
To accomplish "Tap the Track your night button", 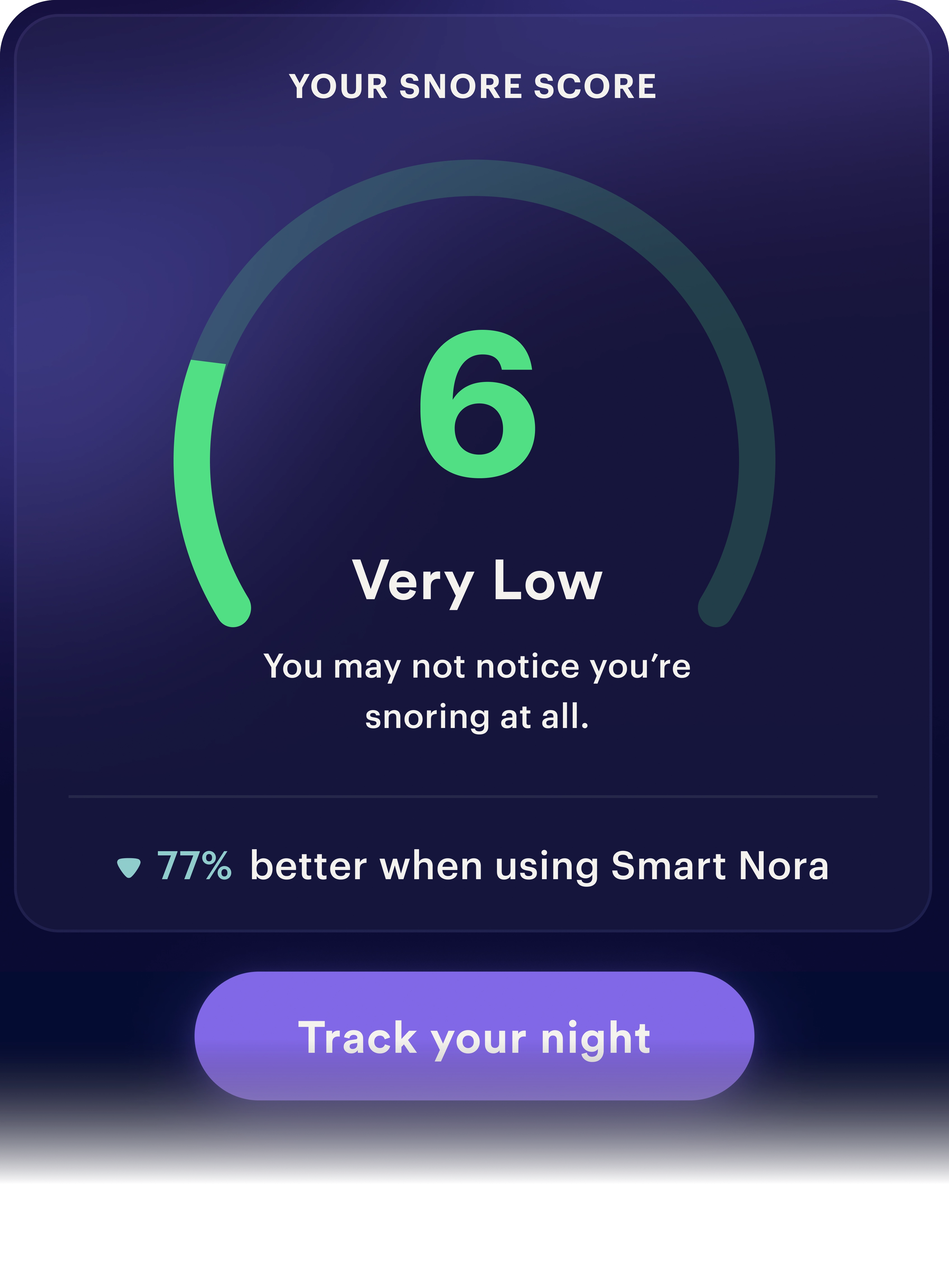I will (x=474, y=1036).
